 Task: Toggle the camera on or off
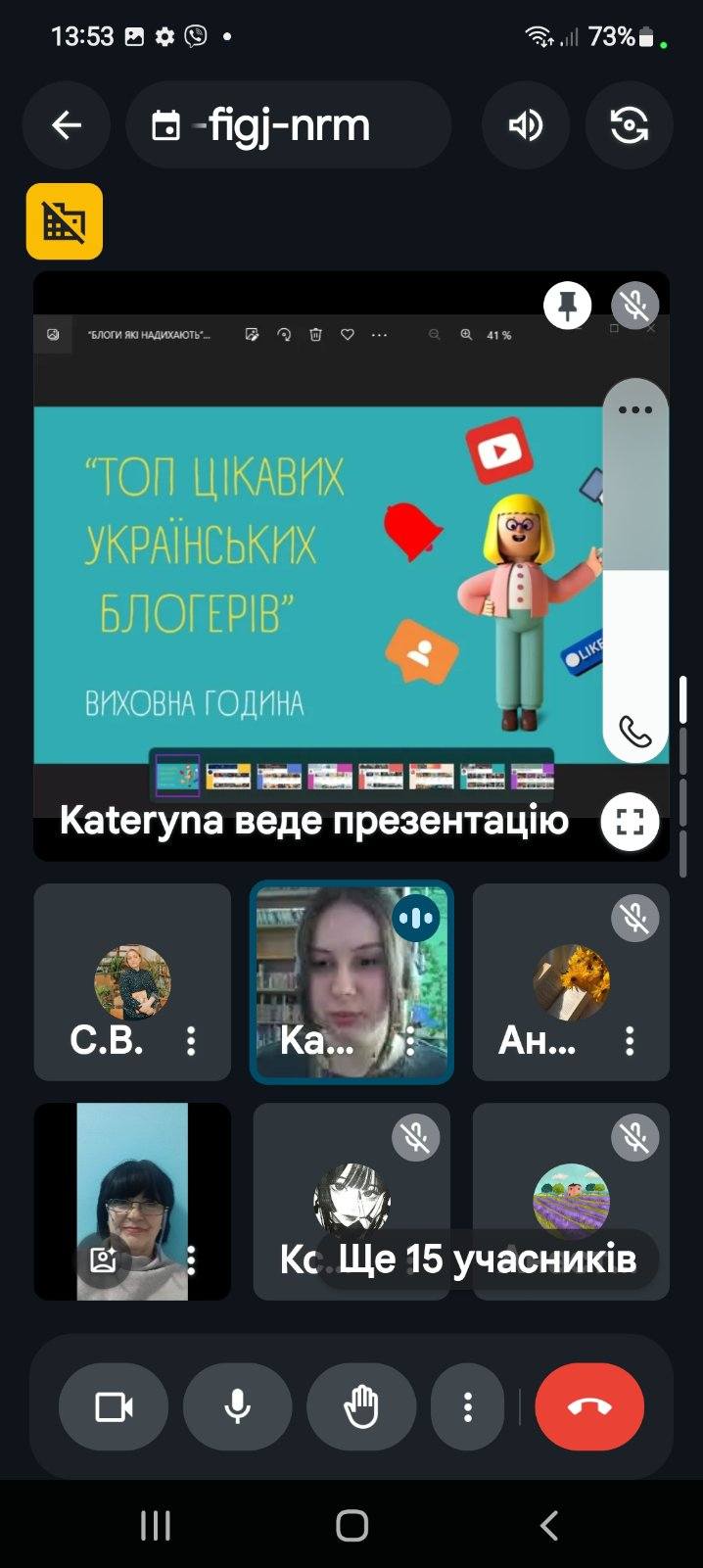point(114,1407)
